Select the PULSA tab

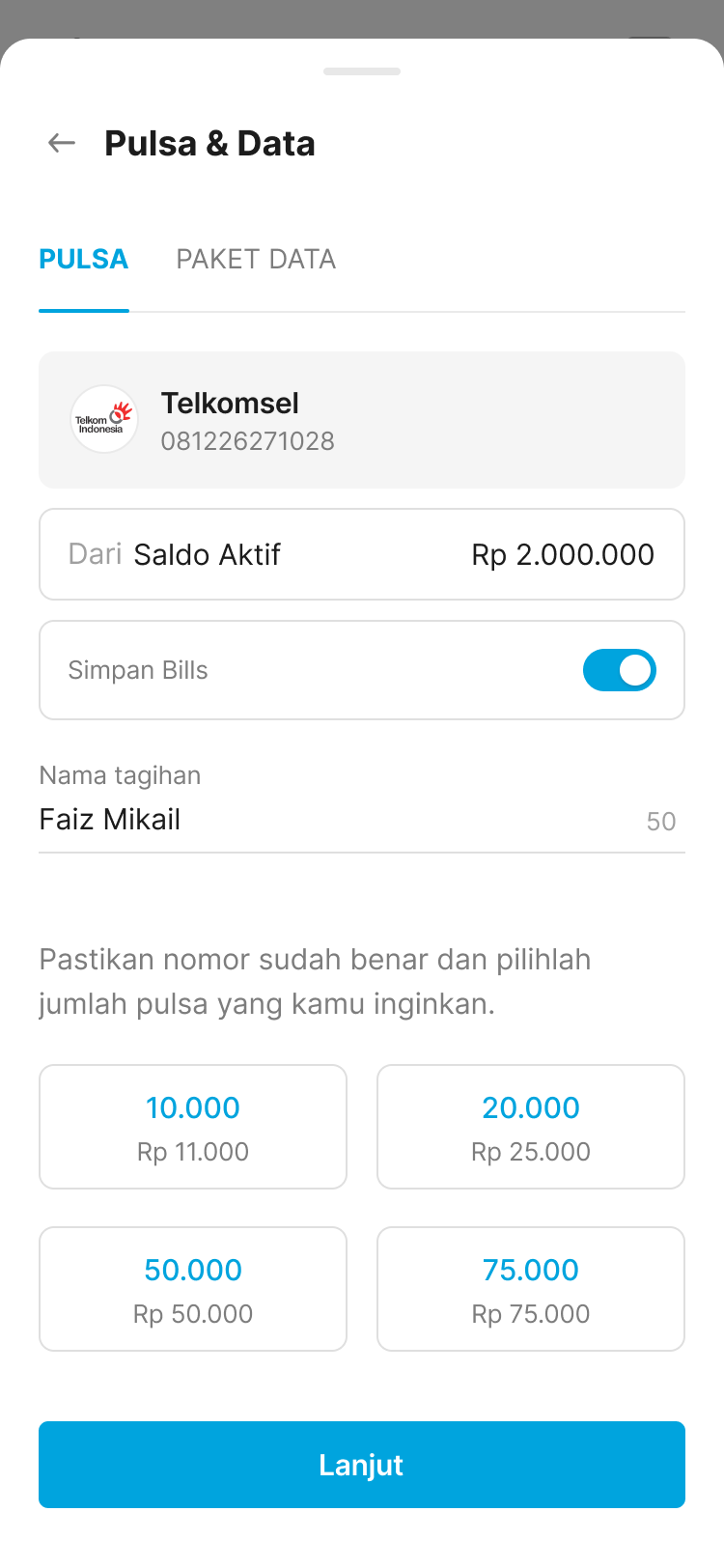click(x=83, y=259)
